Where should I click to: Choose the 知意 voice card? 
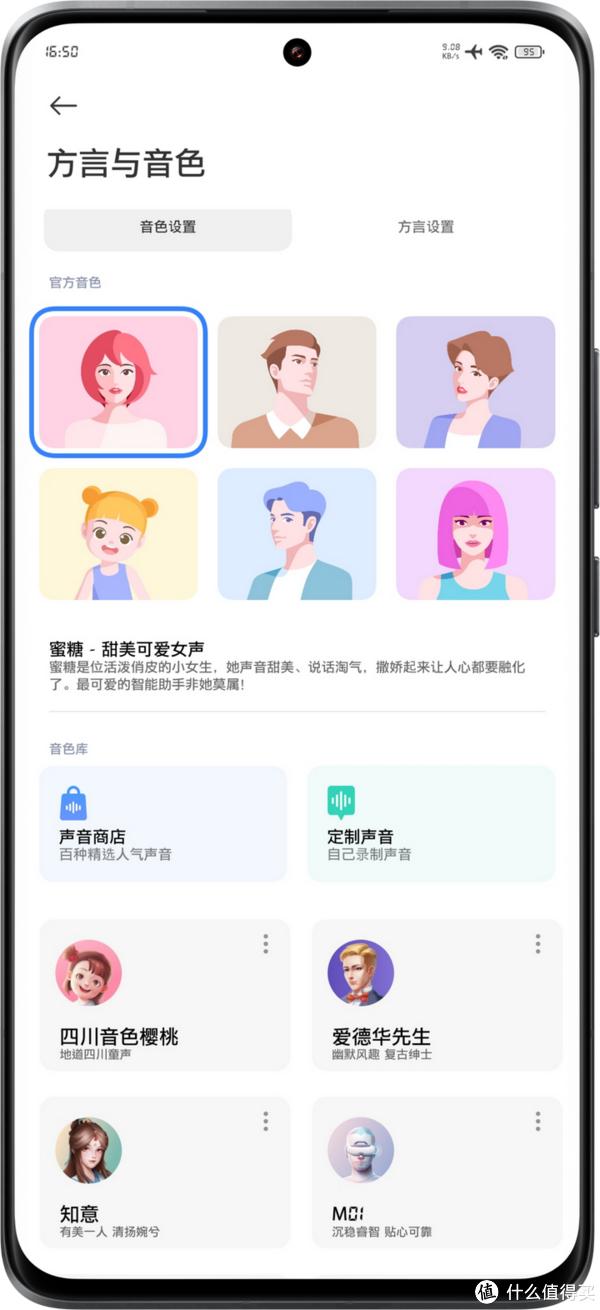click(x=150, y=1172)
